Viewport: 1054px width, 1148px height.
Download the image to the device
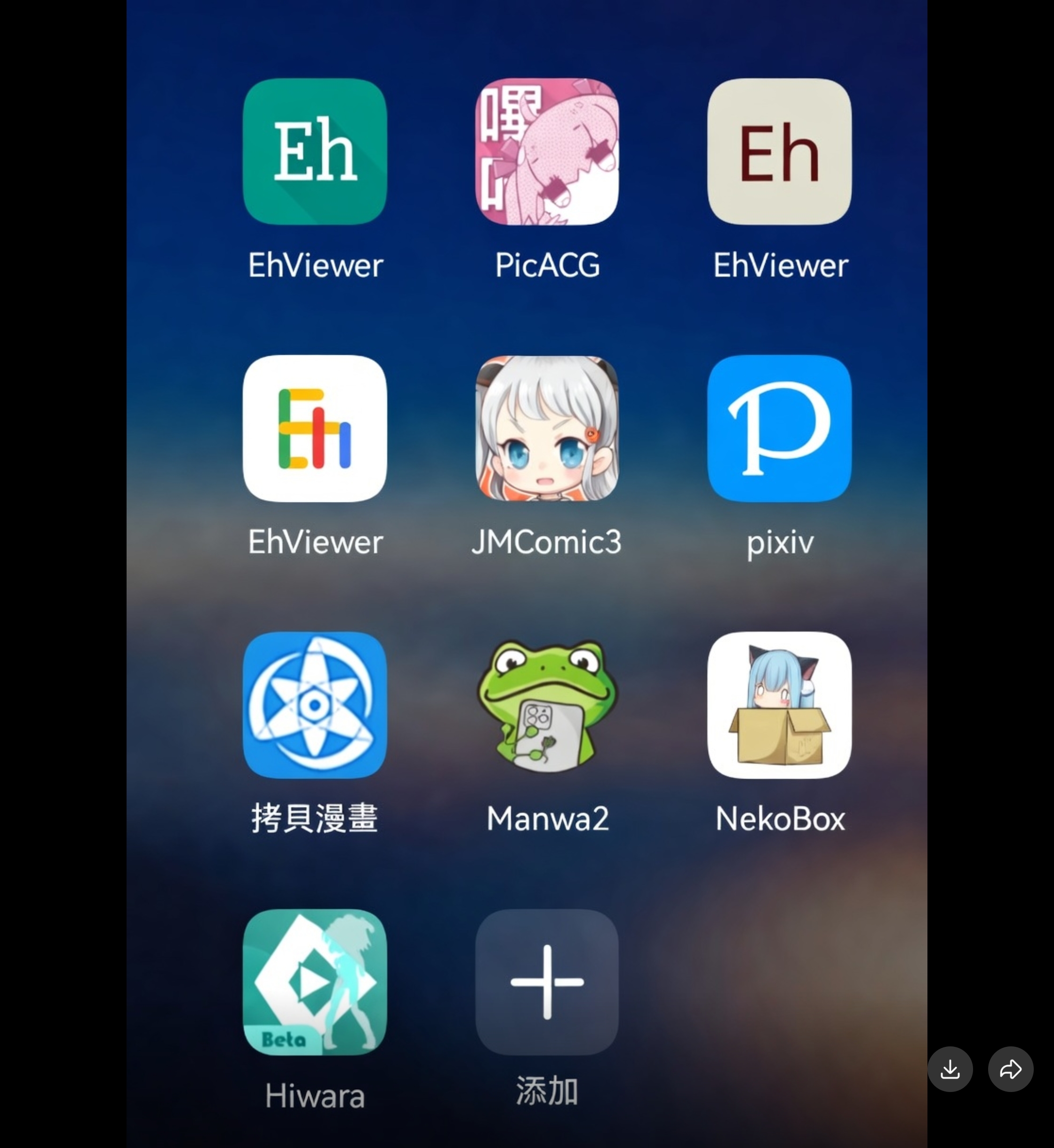pos(950,1069)
